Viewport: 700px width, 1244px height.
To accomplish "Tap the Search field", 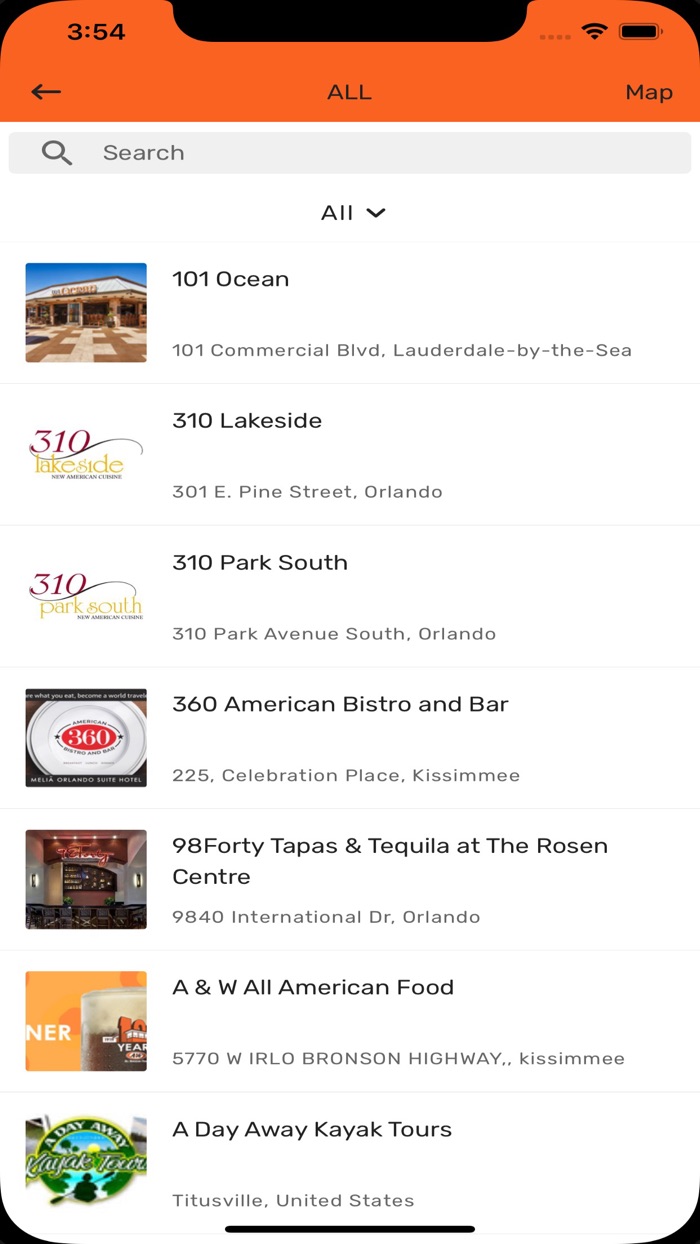I will [350, 153].
